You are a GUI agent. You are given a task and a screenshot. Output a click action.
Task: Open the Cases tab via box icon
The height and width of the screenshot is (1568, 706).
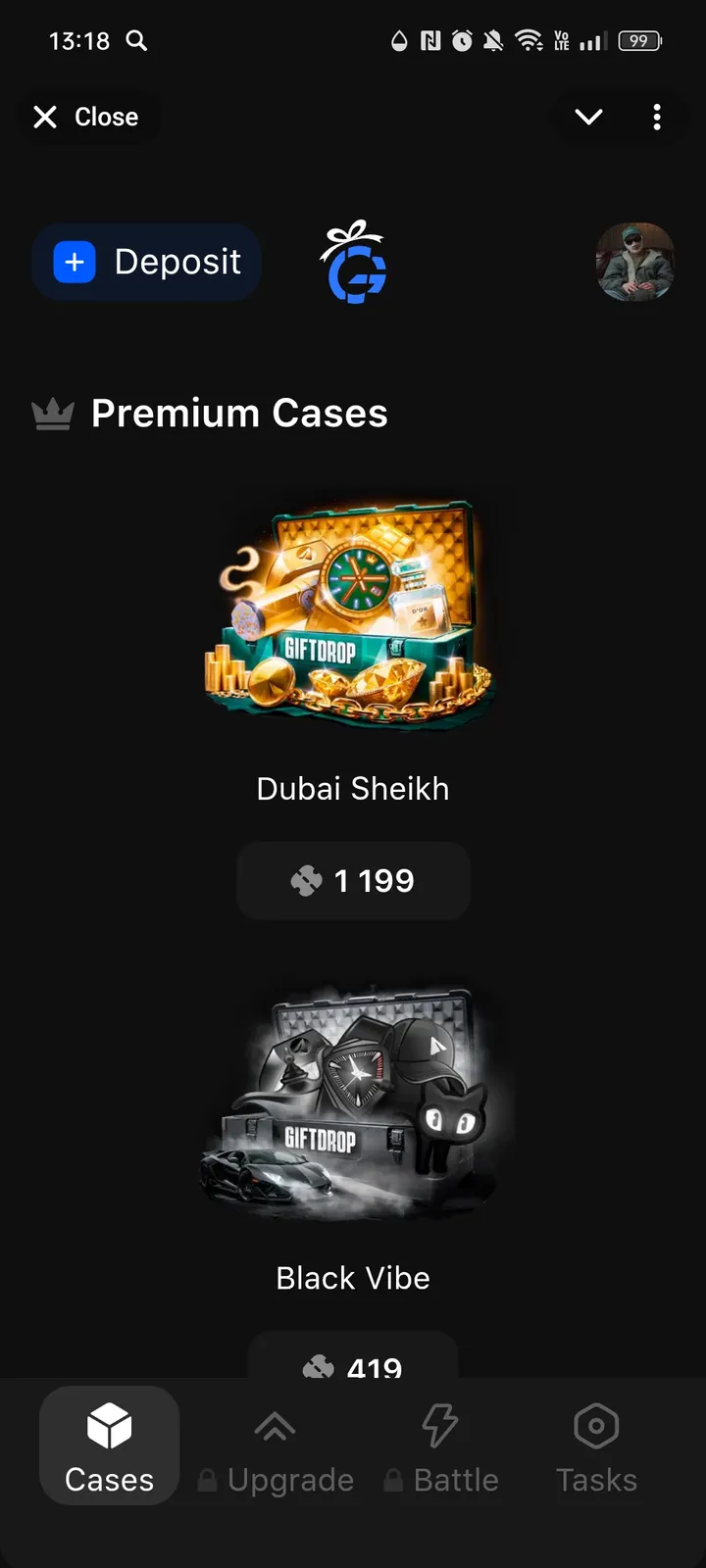(109, 1426)
